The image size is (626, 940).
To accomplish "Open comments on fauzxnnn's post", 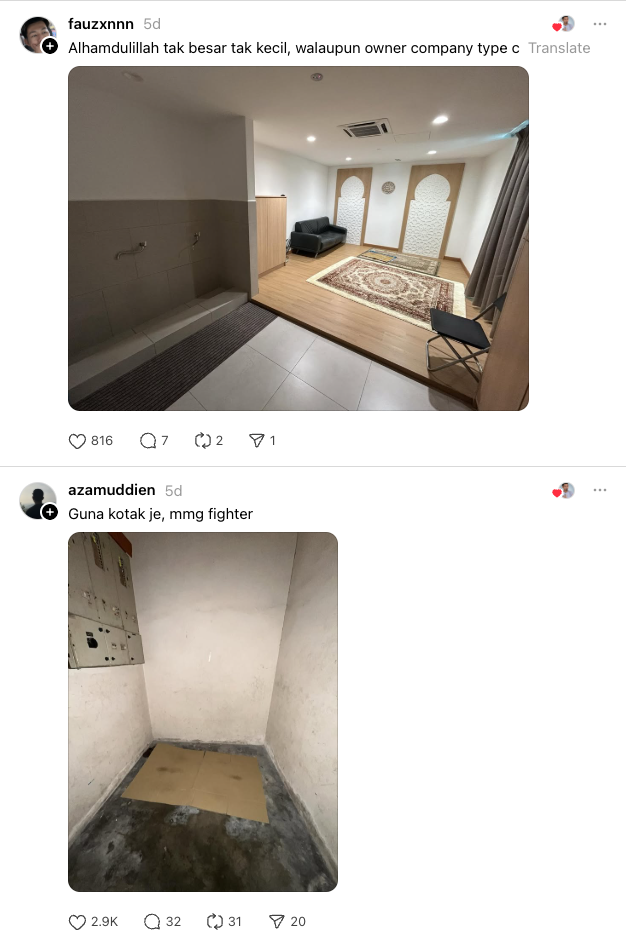I will [148, 440].
